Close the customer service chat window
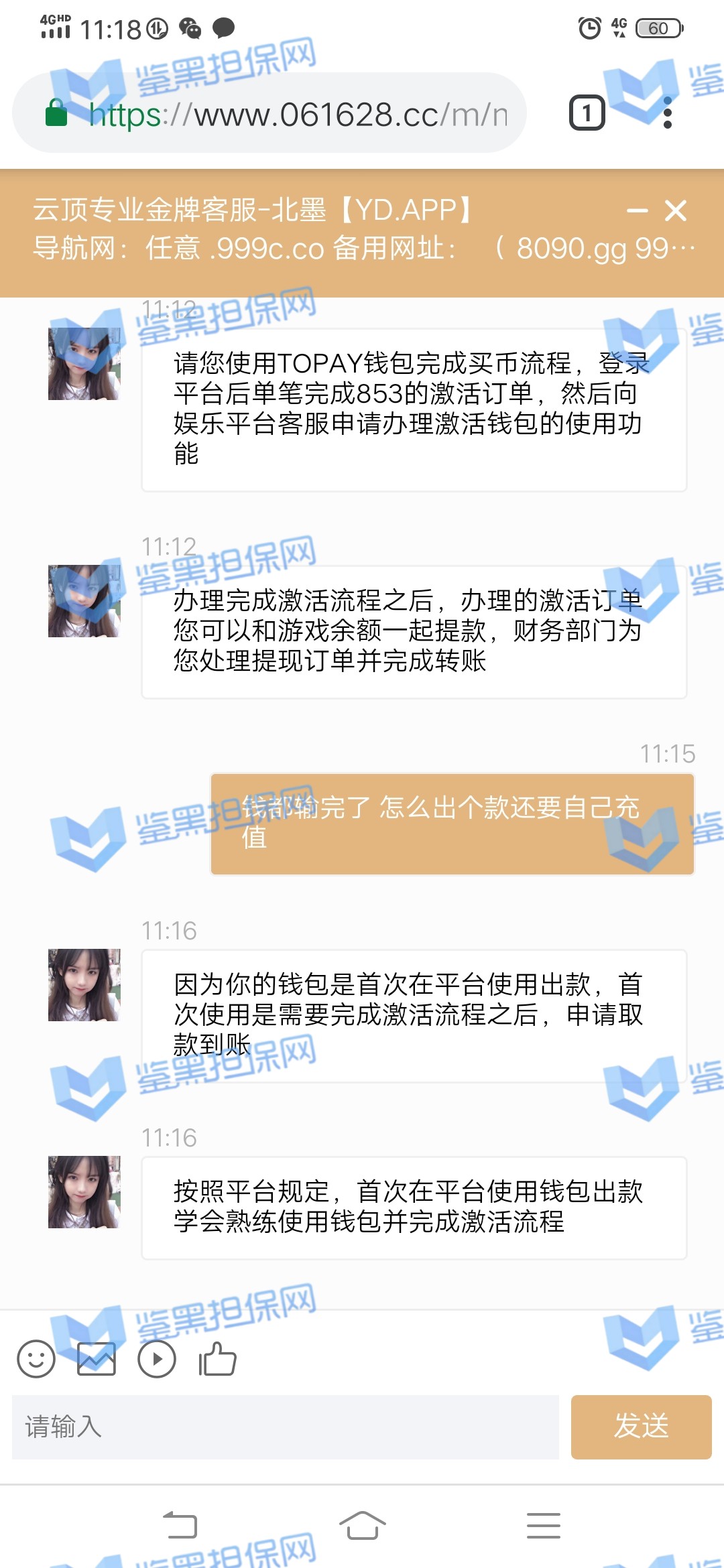Screen dimensions: 724x1568 coord(676,211)
